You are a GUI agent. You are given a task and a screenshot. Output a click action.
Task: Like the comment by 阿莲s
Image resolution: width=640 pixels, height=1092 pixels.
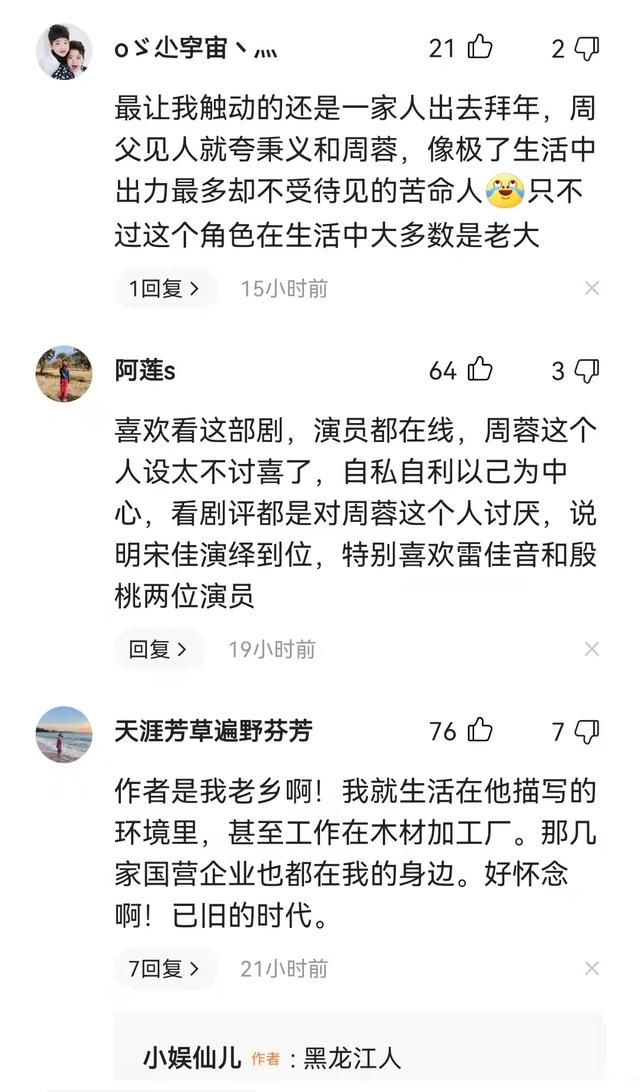tap(479, 371)
